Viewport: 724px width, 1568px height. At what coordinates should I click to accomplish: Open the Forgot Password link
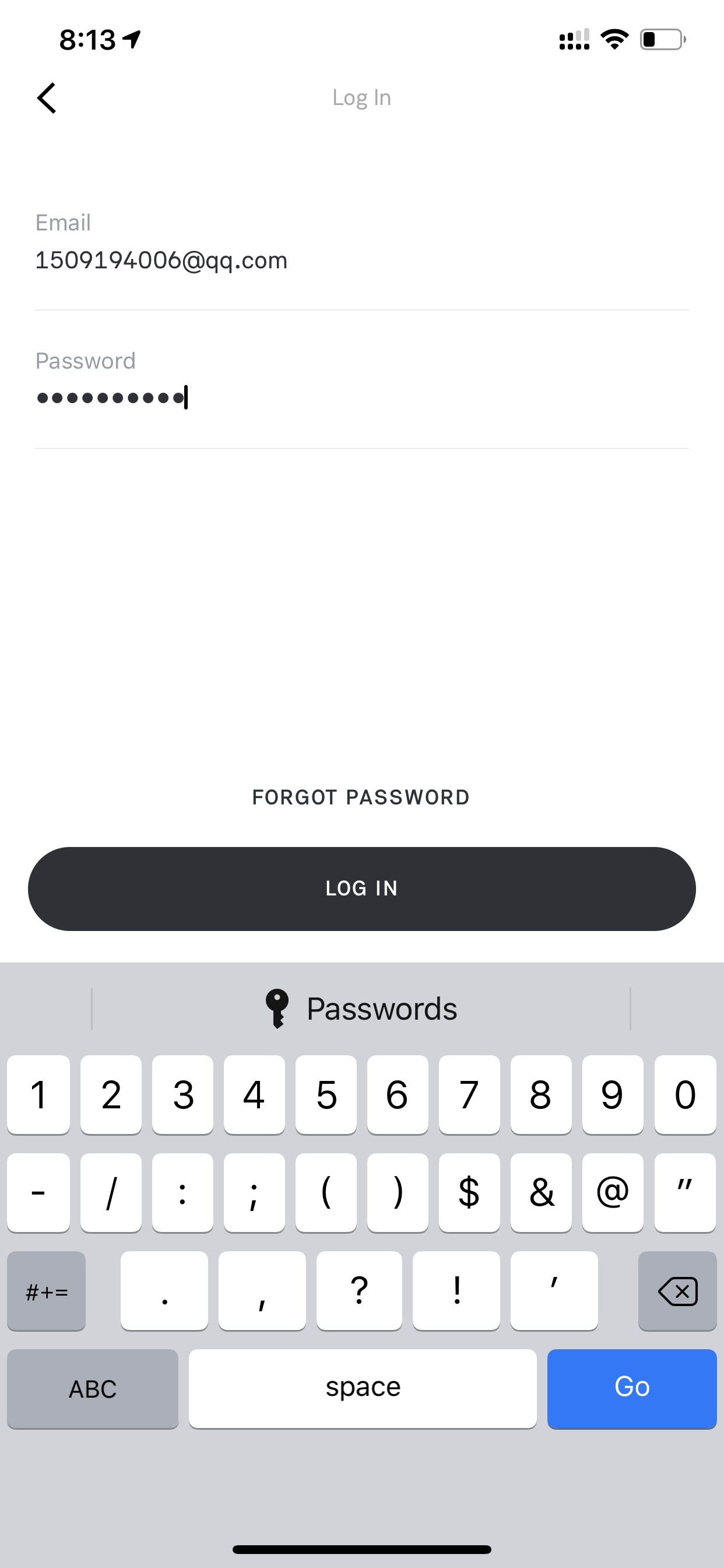tap(361, 797)
